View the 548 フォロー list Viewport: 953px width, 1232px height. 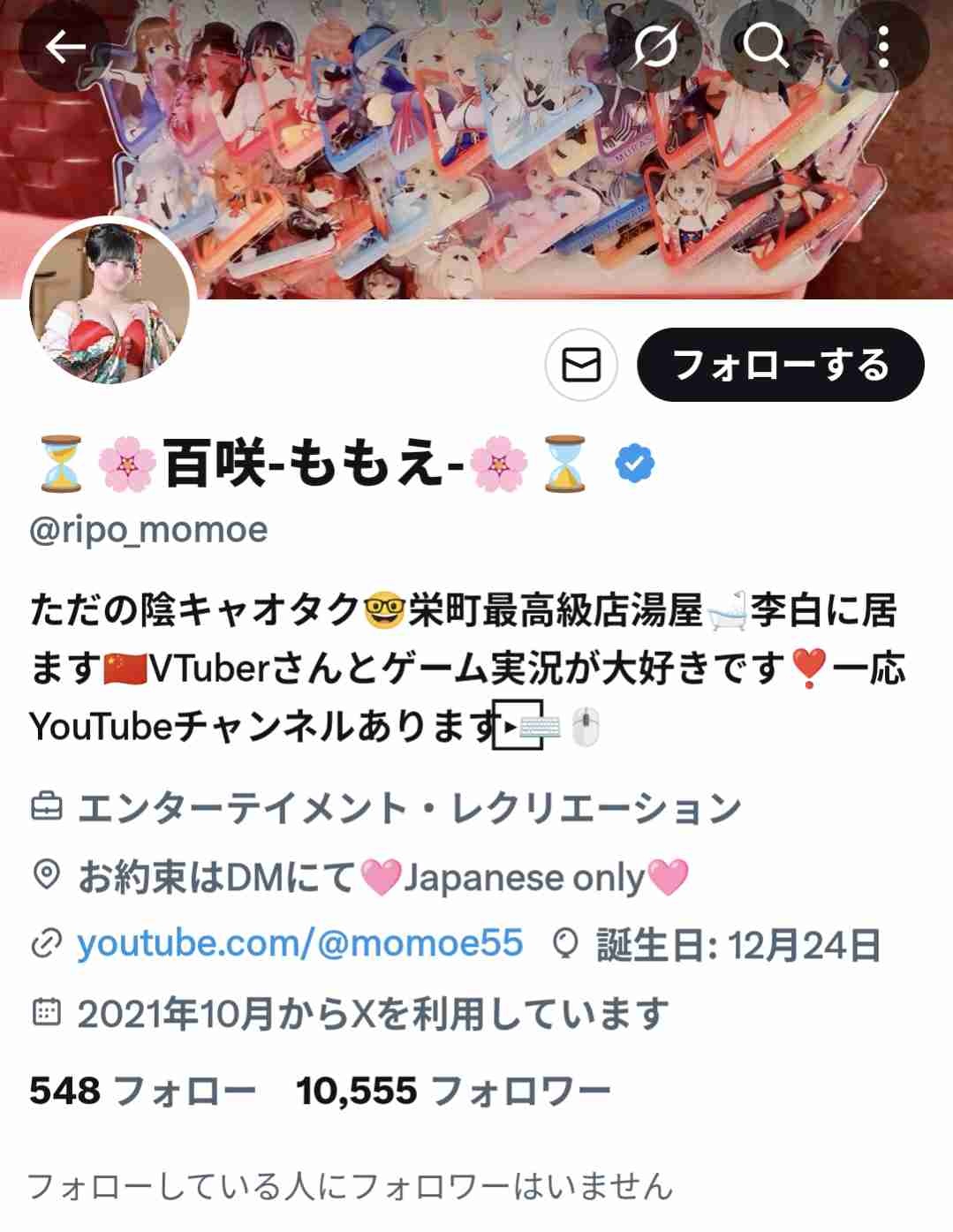coord(142,1092)
